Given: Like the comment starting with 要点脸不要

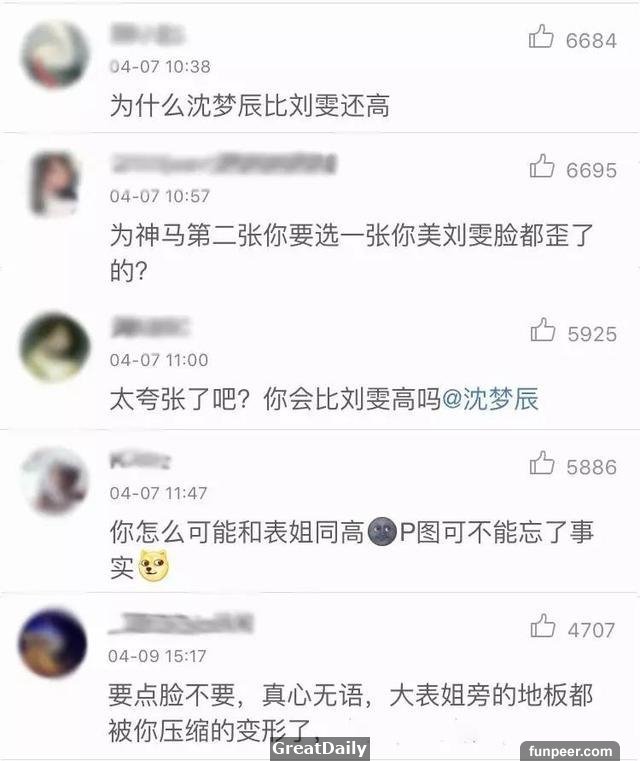Looking at the screenshot, I should pyautogui.click(x=542, y=627).
